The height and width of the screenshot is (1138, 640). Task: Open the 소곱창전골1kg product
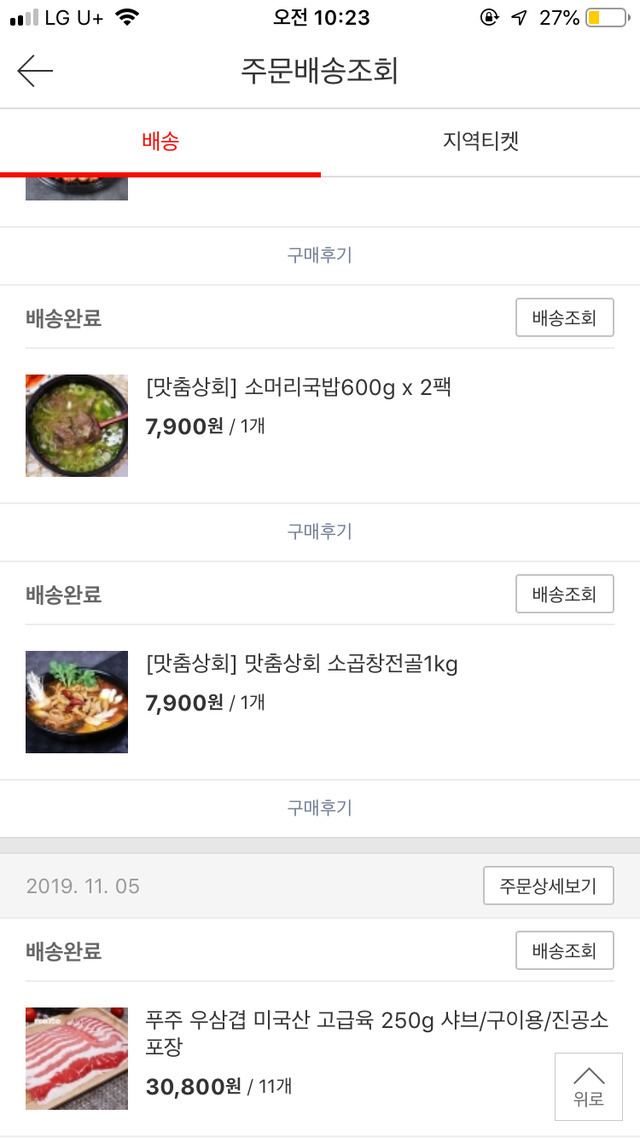pyautogui.click(x=301, y=664)
